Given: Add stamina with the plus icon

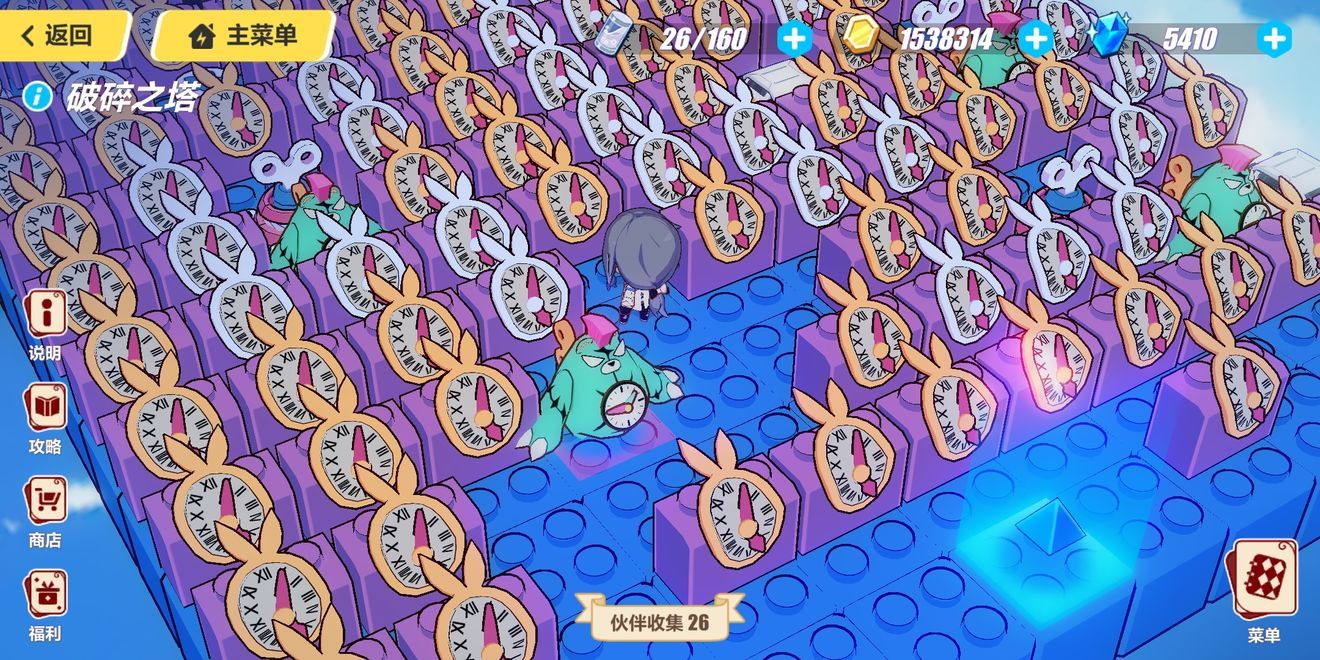Looking at the screenshot, I should pyautogui.click(x=794, y=39).
